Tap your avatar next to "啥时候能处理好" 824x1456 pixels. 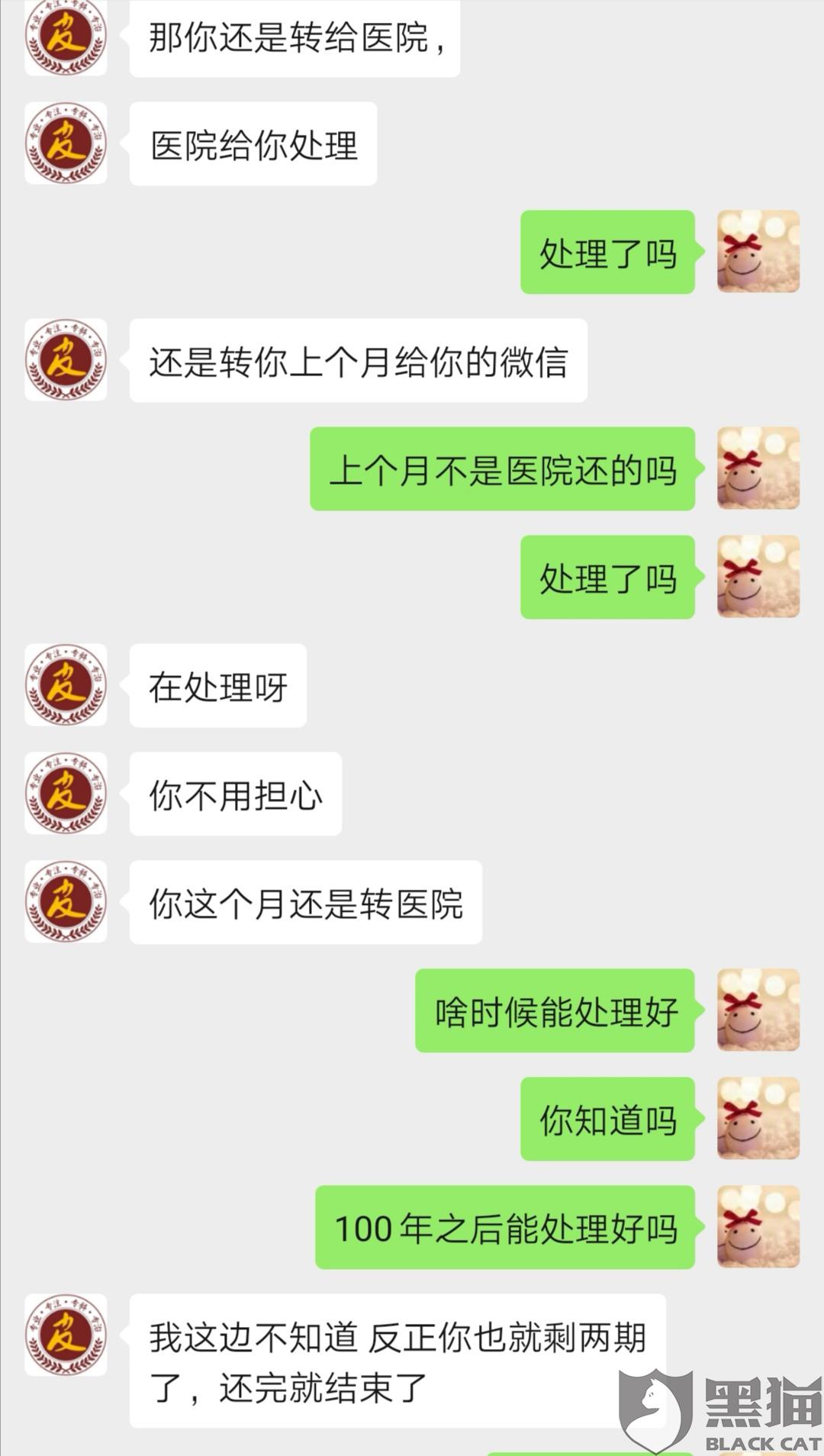[x=758, y=1010]
